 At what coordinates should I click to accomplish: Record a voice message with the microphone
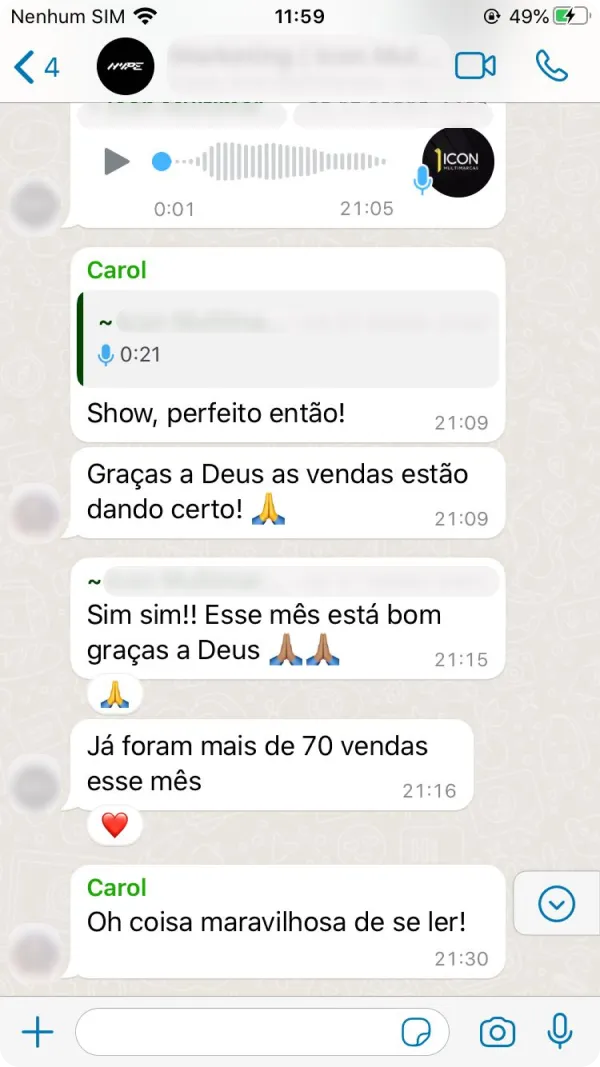click(x=560, y=1031)
